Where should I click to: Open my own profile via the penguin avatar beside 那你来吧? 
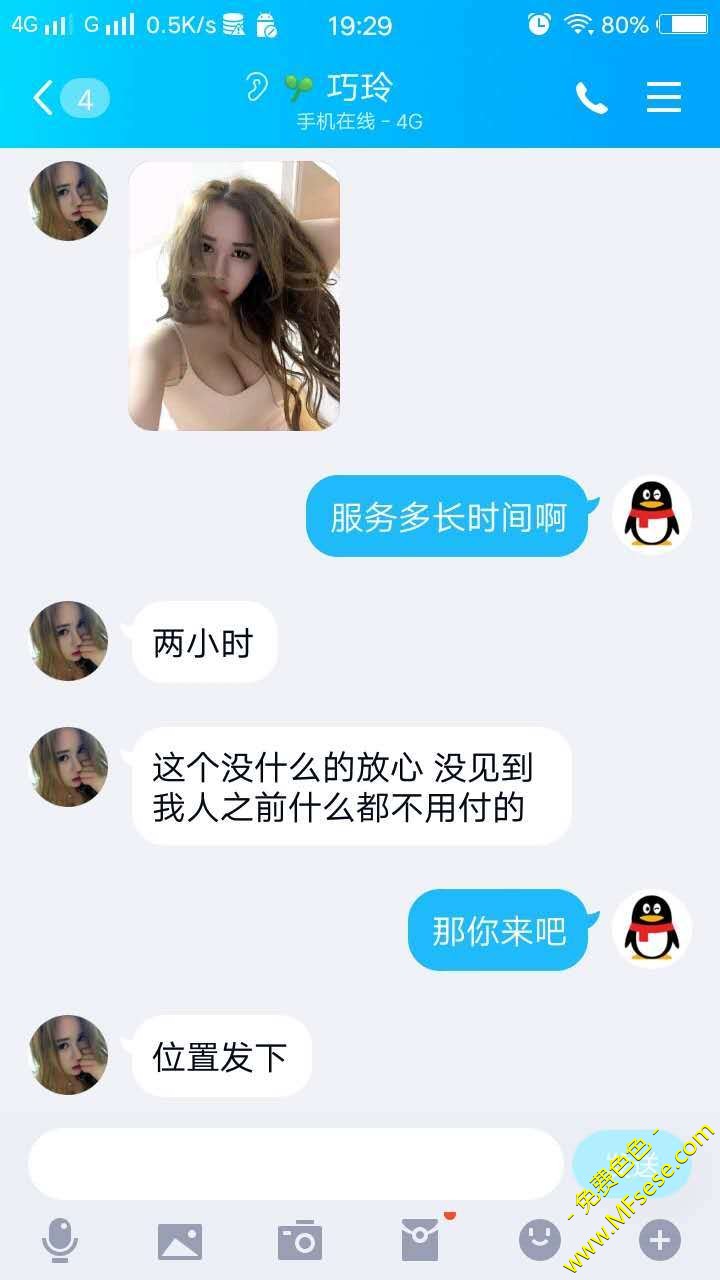(x=652, y=929)
